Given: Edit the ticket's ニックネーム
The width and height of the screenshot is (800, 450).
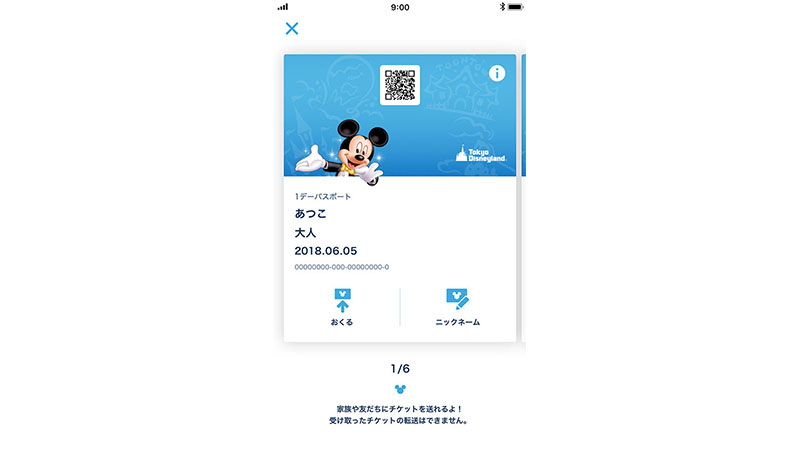Looking at the screenshot, I should coord(458,307).
